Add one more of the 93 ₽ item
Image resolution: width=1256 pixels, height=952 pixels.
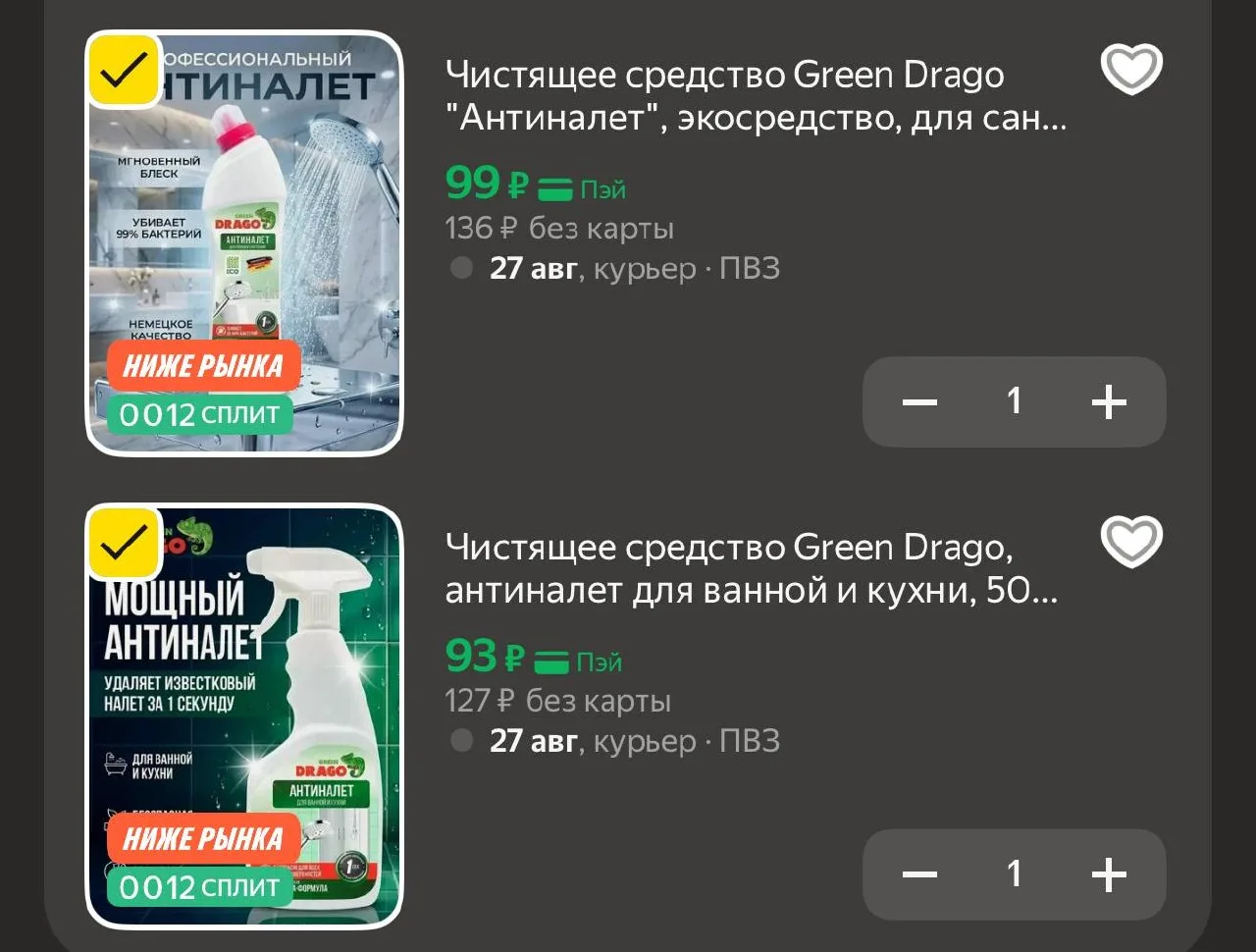click(x=1109, y=873)
